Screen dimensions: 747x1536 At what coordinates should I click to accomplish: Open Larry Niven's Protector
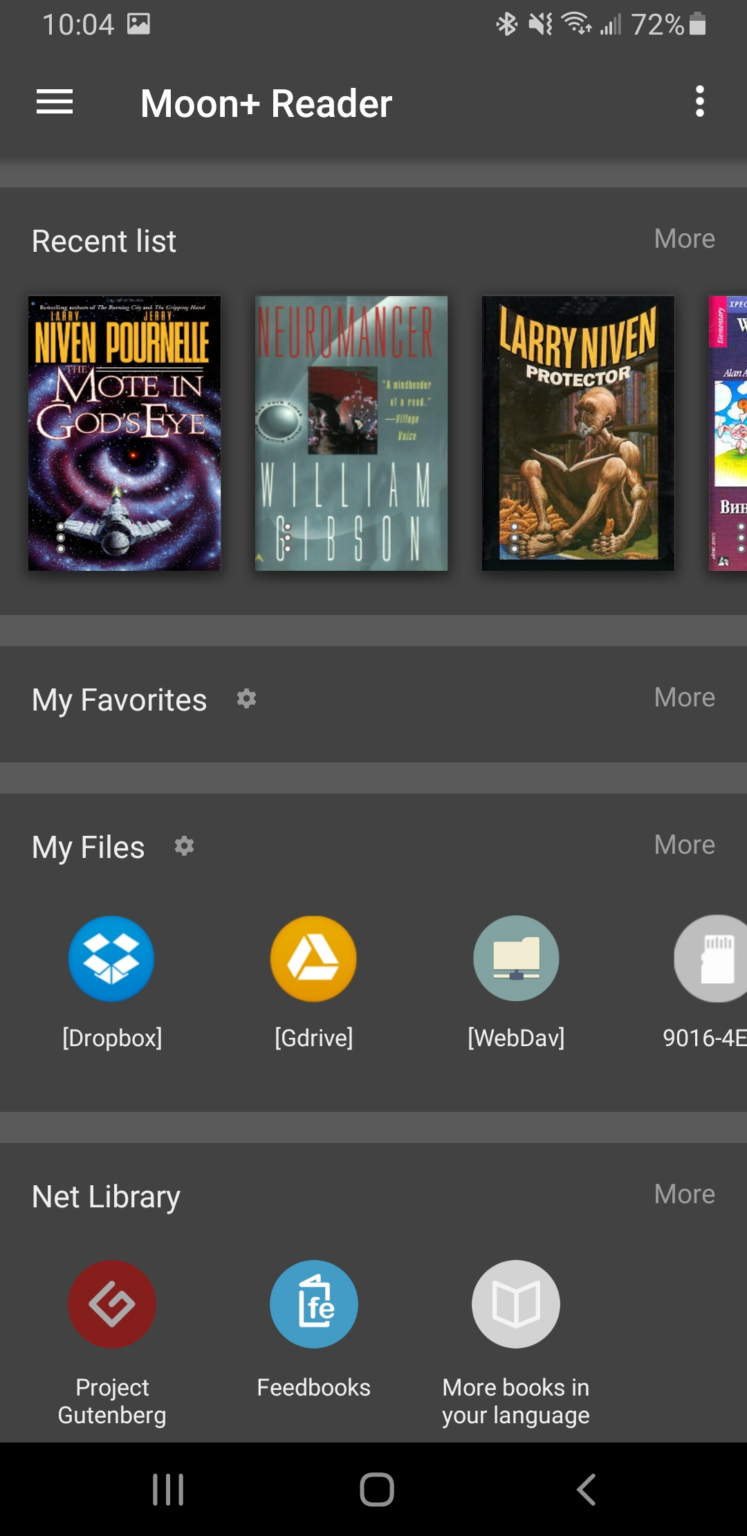click(x=577, y=432)
